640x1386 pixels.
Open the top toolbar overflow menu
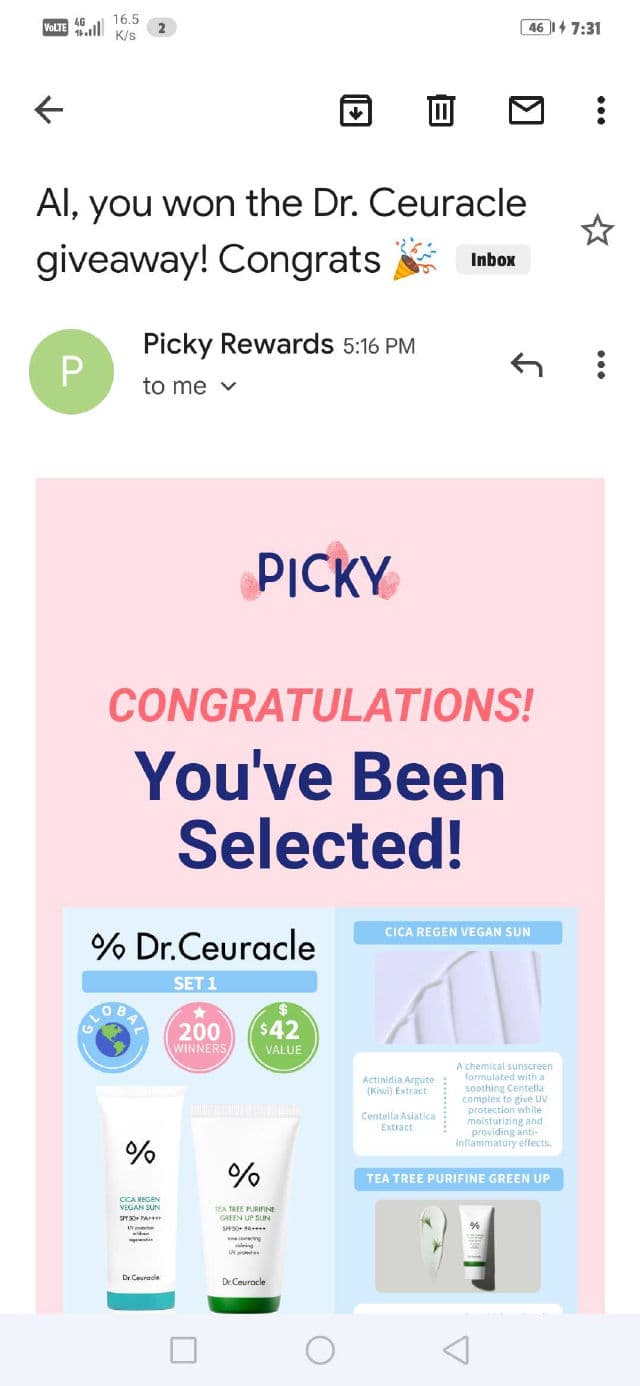pyautogui.click(x=600, y=110)
